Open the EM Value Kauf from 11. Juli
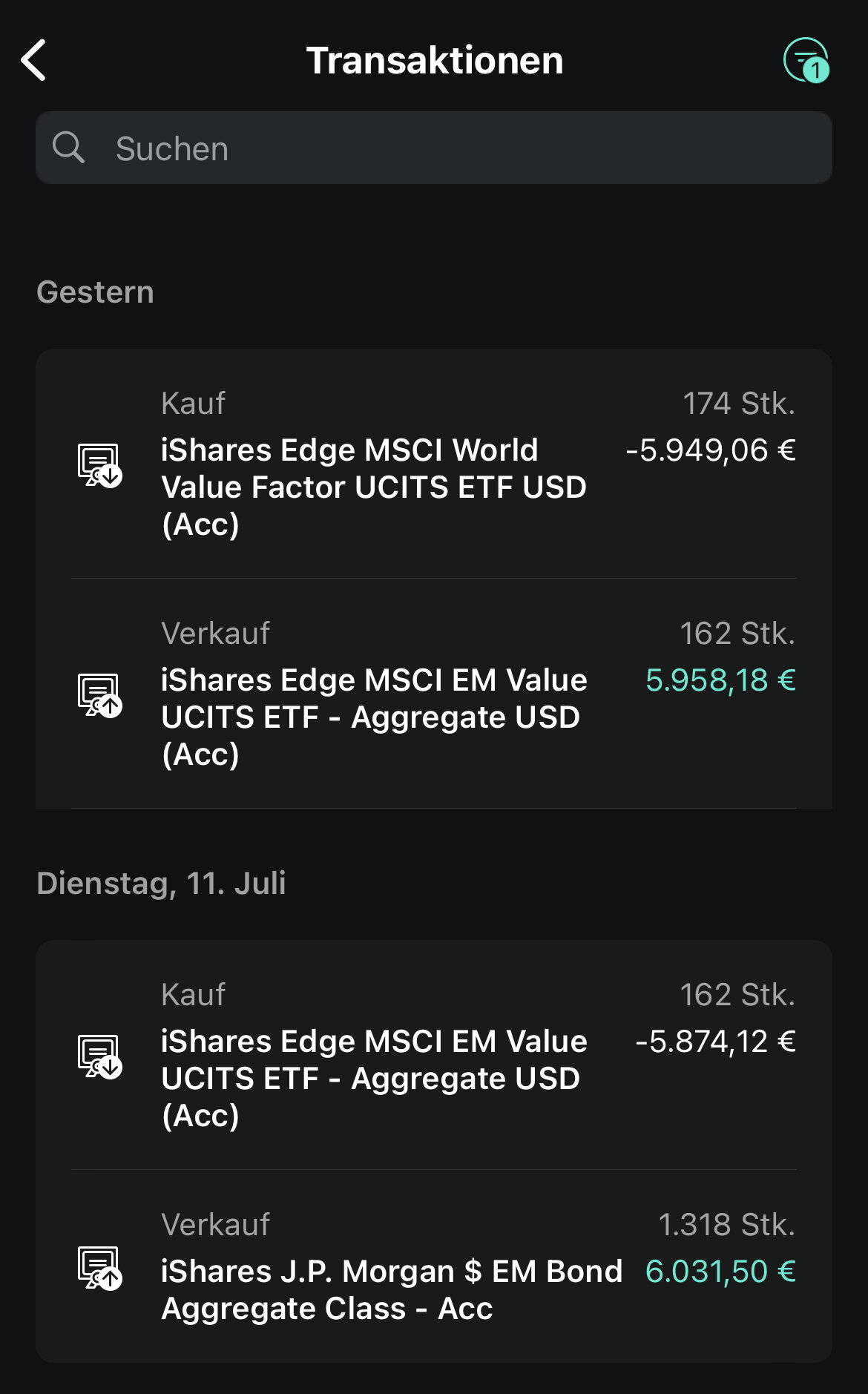The width and height of the screenshot is (868, 1394). click(x=434, y=1055)
